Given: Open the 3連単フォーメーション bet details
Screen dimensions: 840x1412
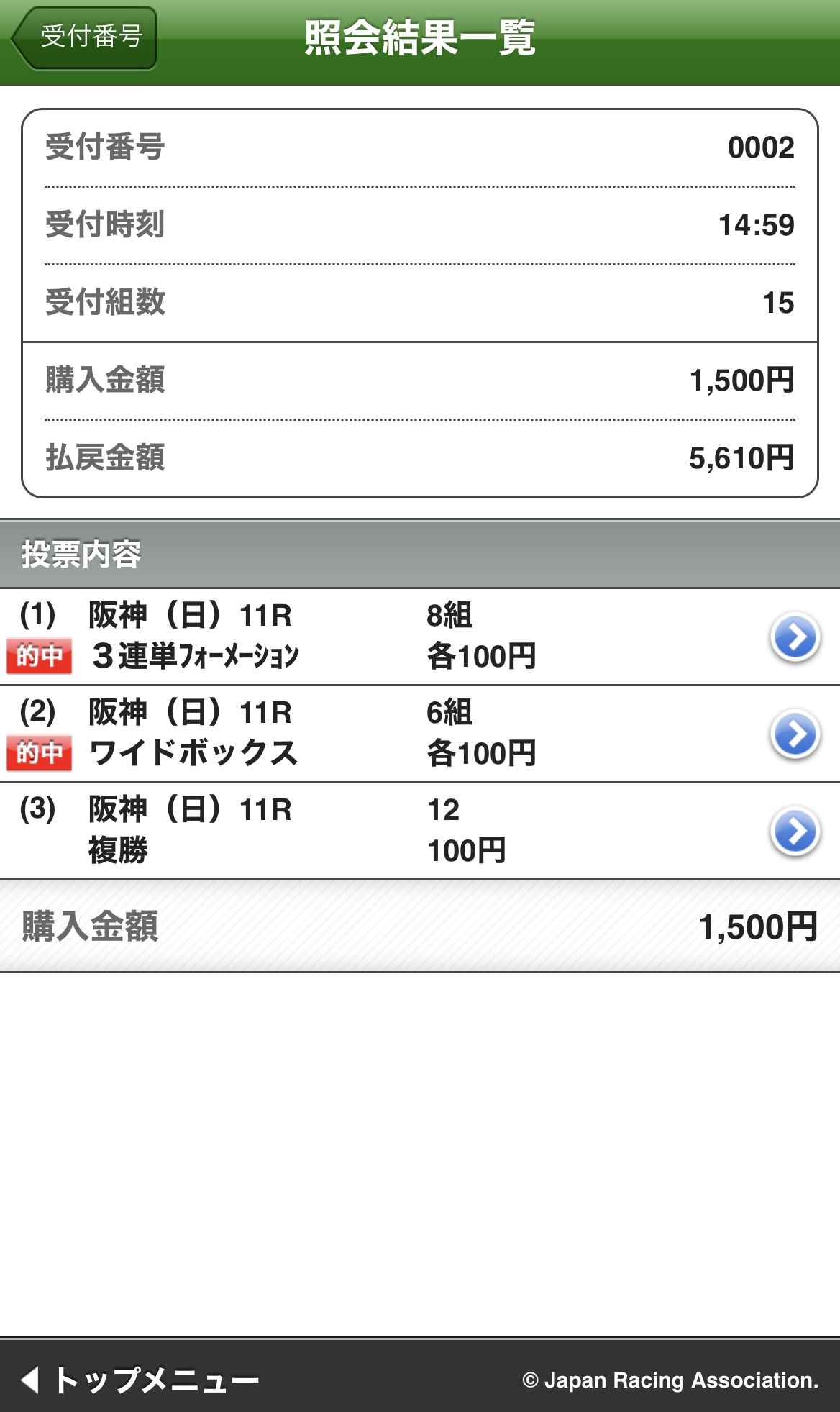Looking at the screenshot, I should [x=795, y=637].
